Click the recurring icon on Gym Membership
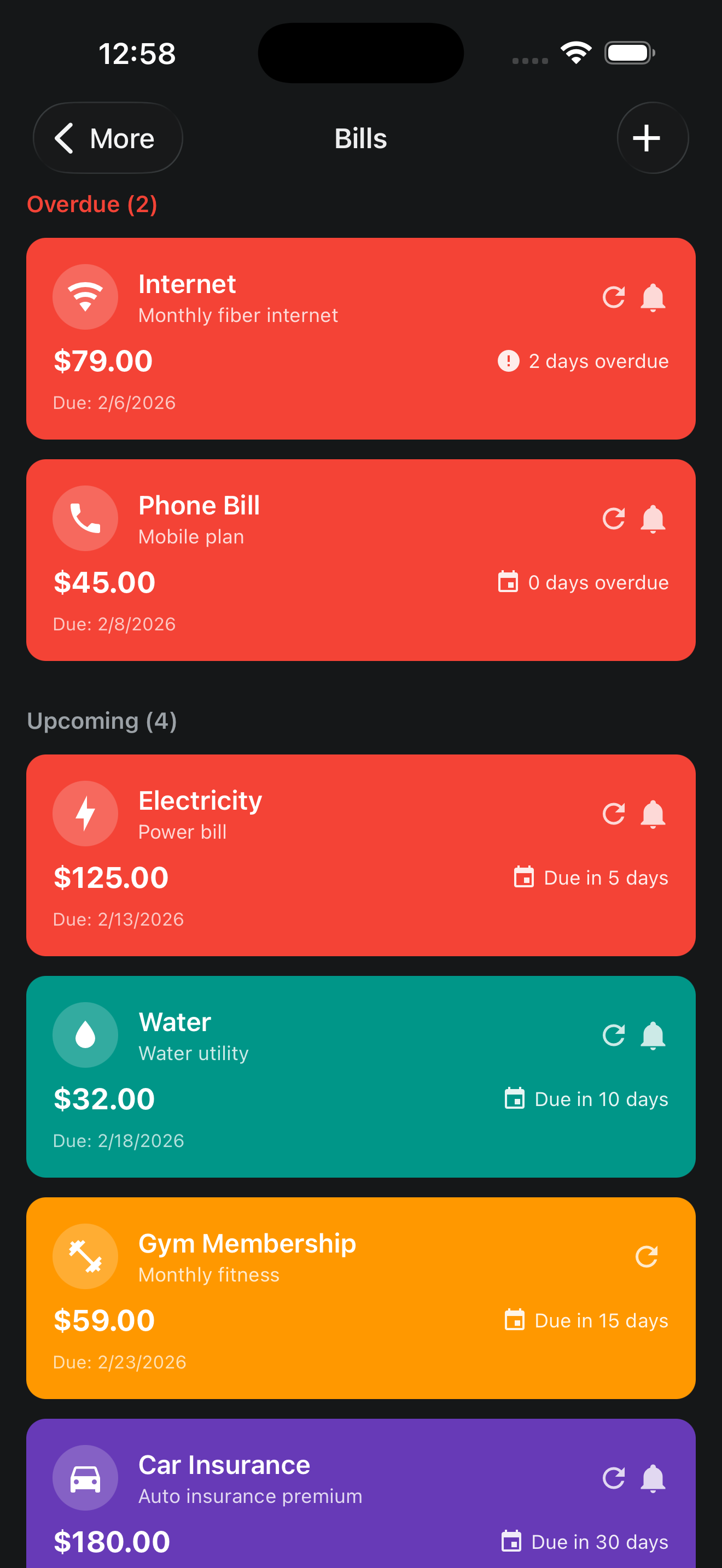Image resolution: width=722 pixels, height=1568 pixels. pyautogui.click(x=647, y=1256)
